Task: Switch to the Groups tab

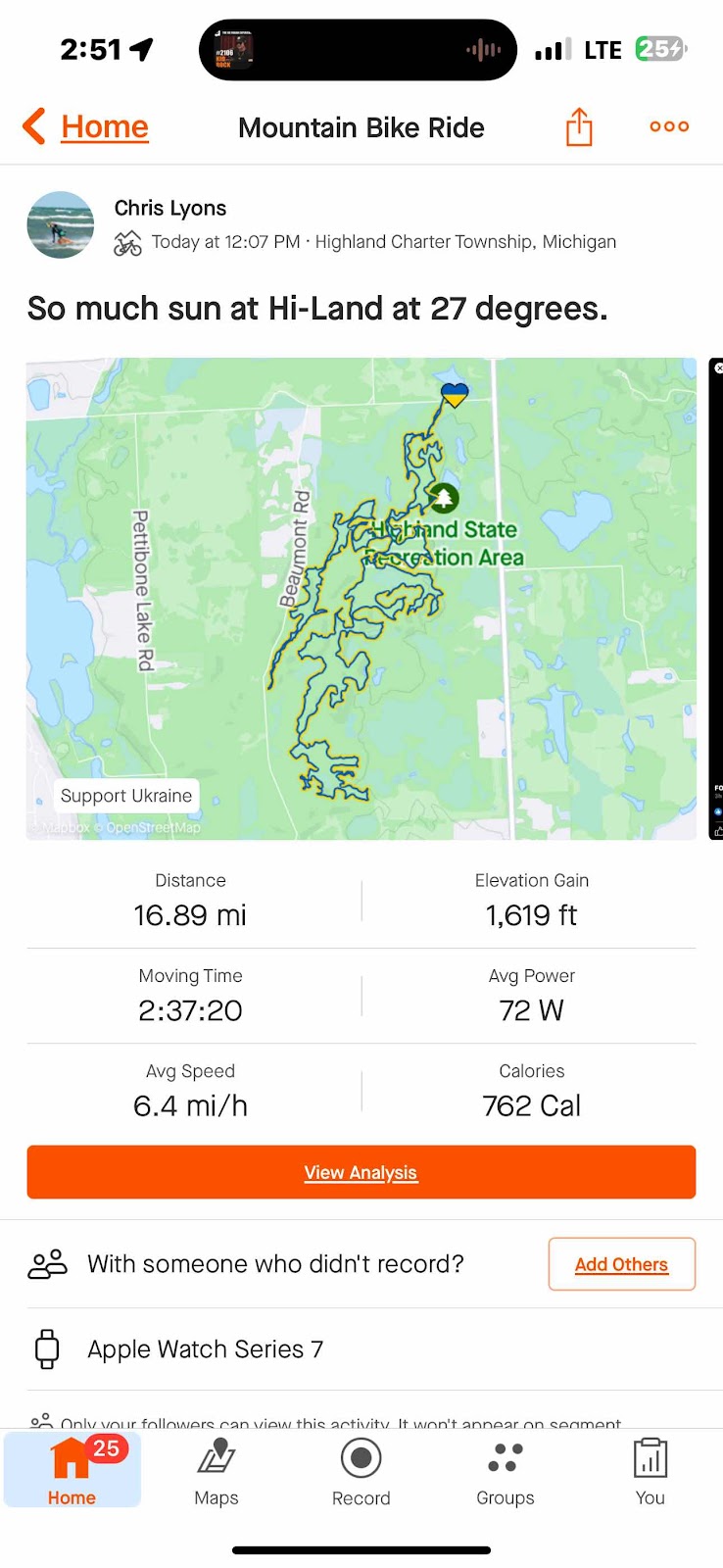Action: pos(505,1470)
